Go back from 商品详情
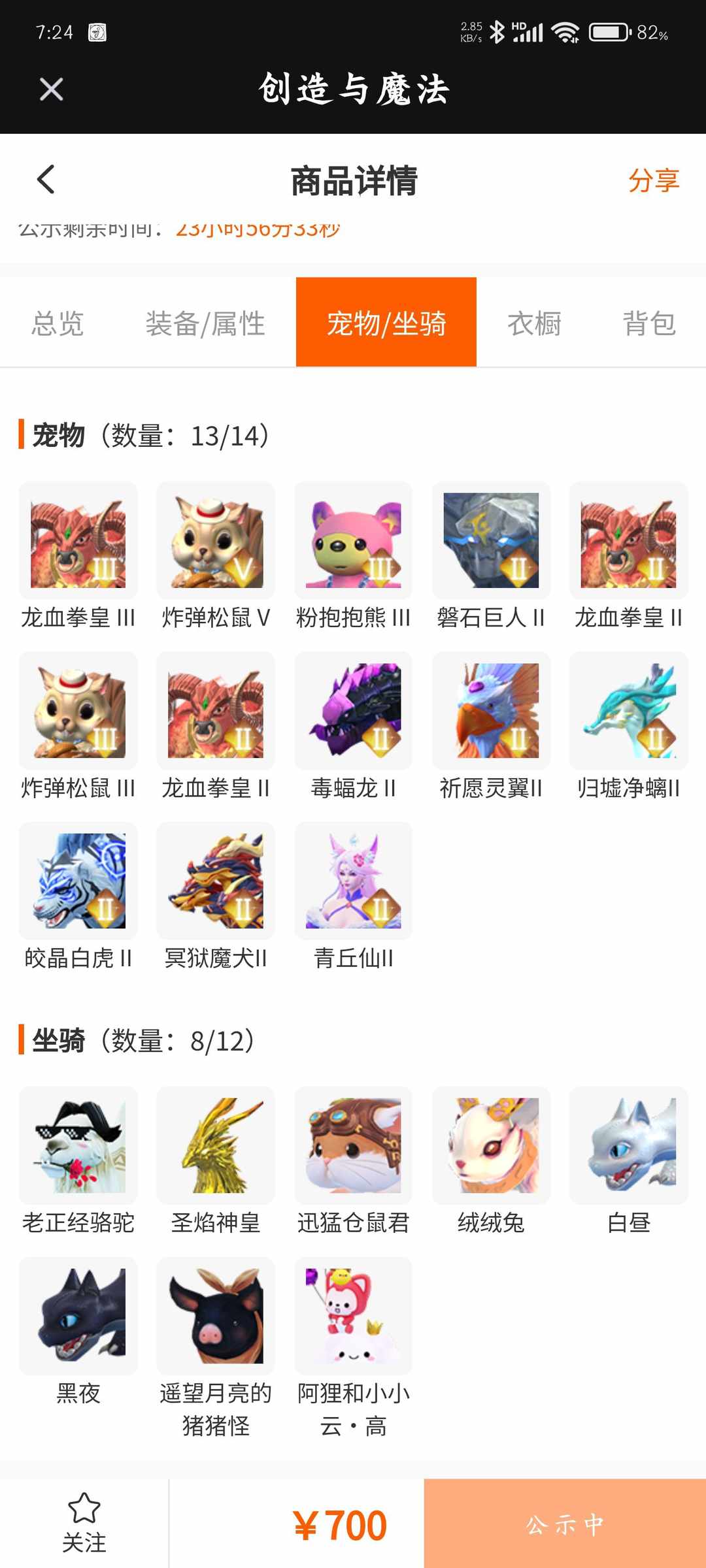Viewport: 706px width, 1568px height. pyautogui.click(x=46, y=180)
